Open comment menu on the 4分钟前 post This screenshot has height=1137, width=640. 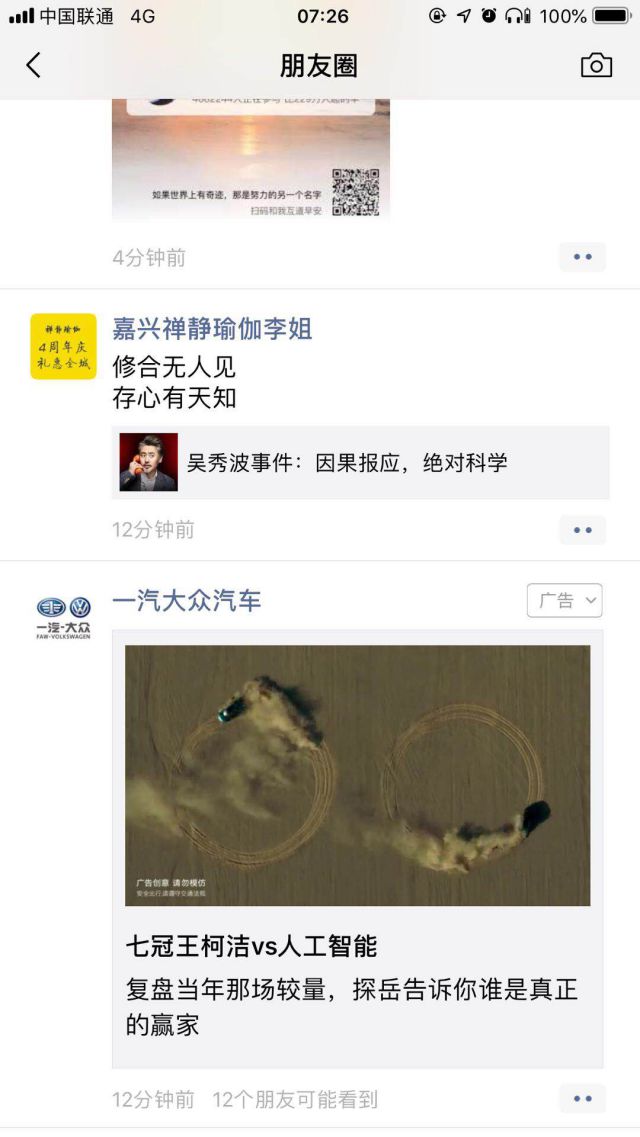click(x=582, y=257)
